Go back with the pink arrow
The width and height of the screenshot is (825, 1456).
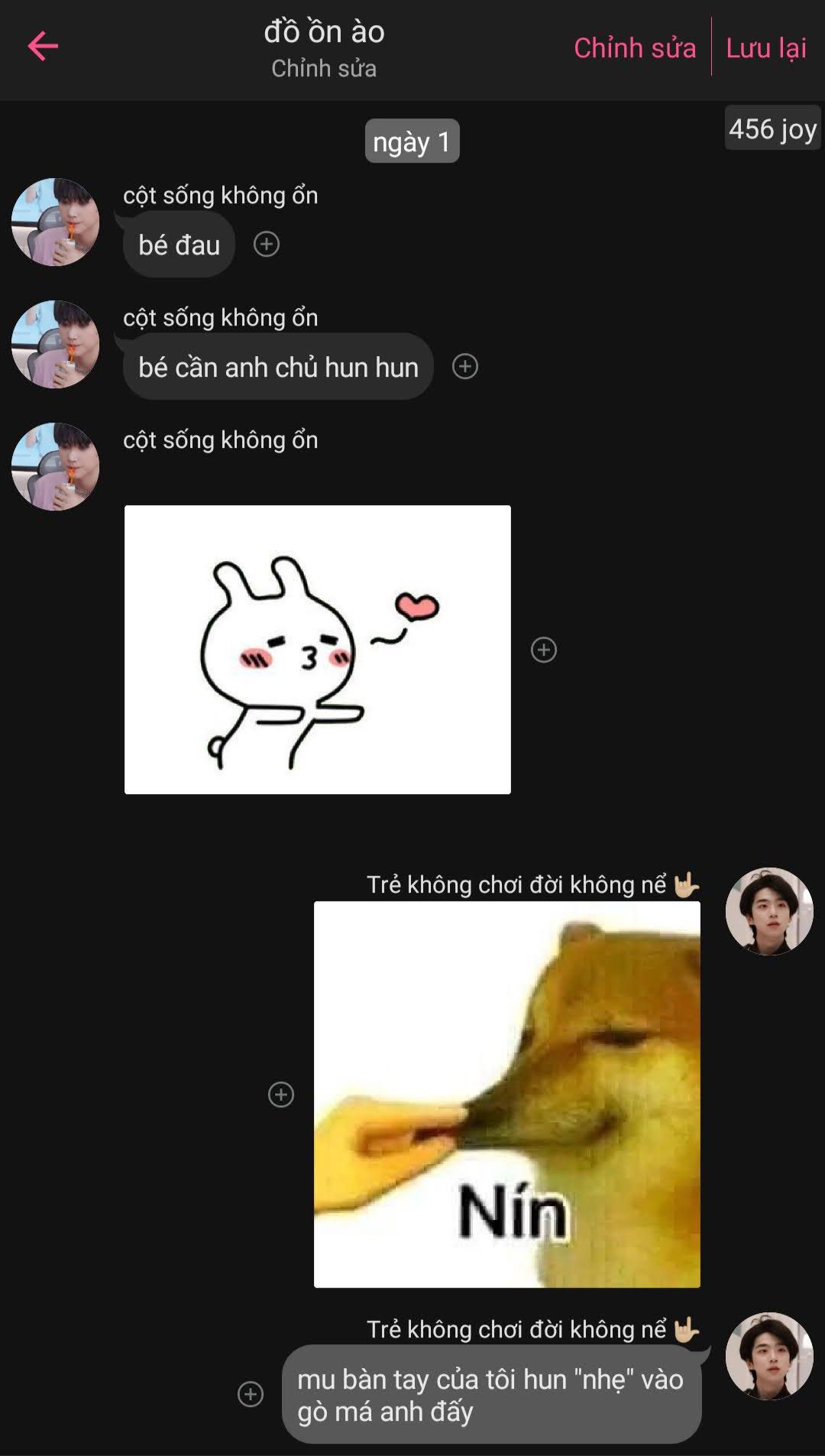point(43,47)
